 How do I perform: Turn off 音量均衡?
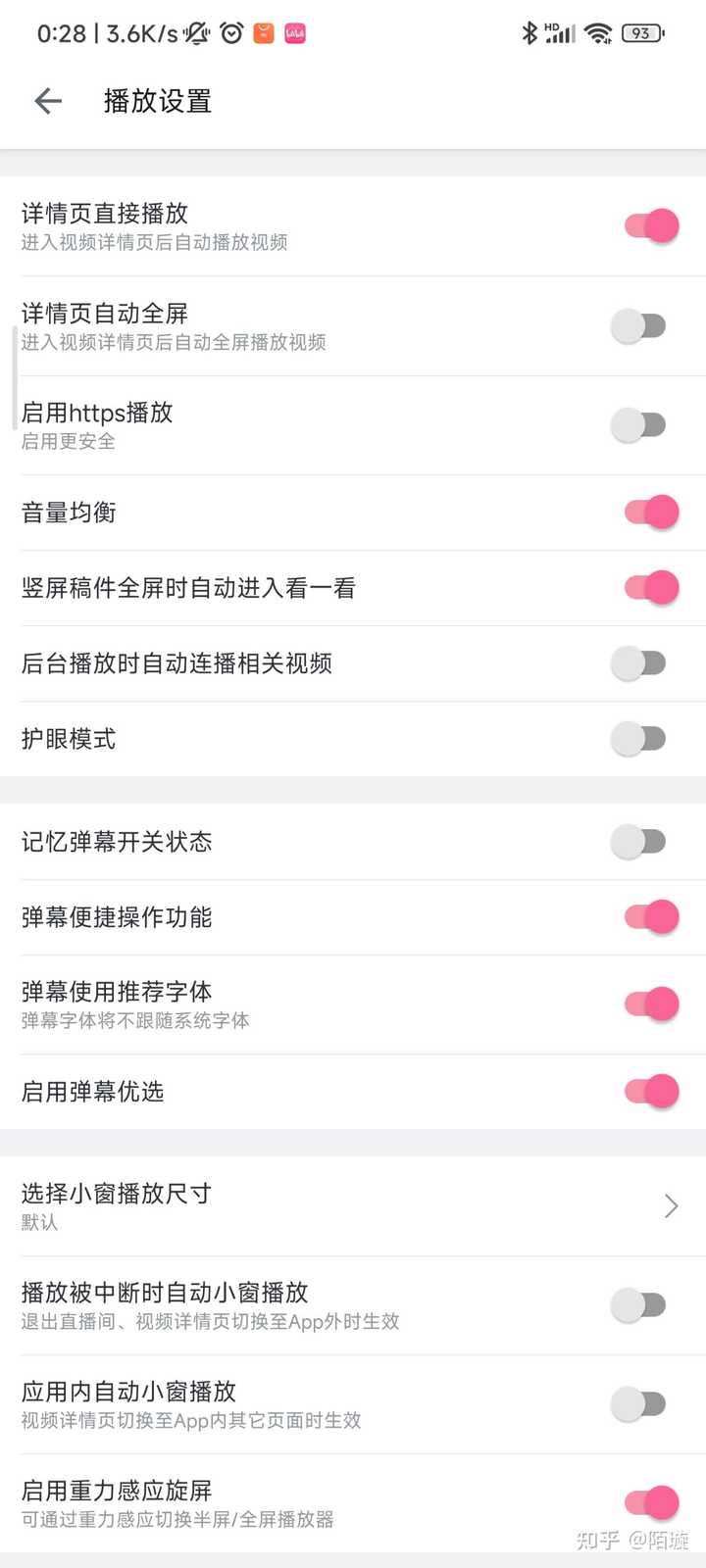(651, 512)
